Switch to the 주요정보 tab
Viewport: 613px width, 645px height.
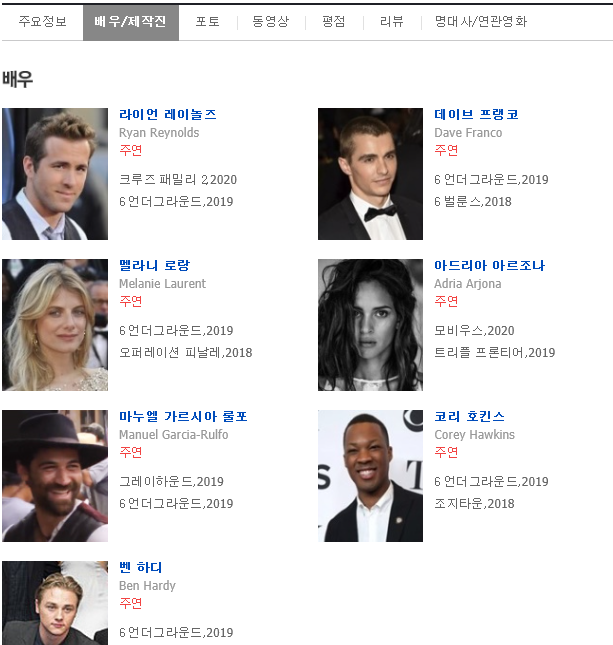click(x=42, y=22)
